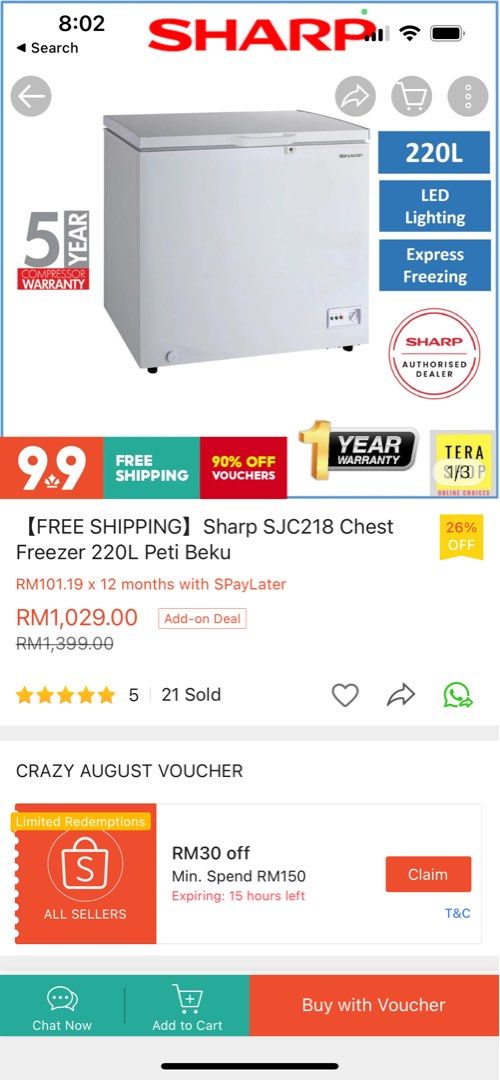Buy with Voucher

click(x=374, y=1005)
